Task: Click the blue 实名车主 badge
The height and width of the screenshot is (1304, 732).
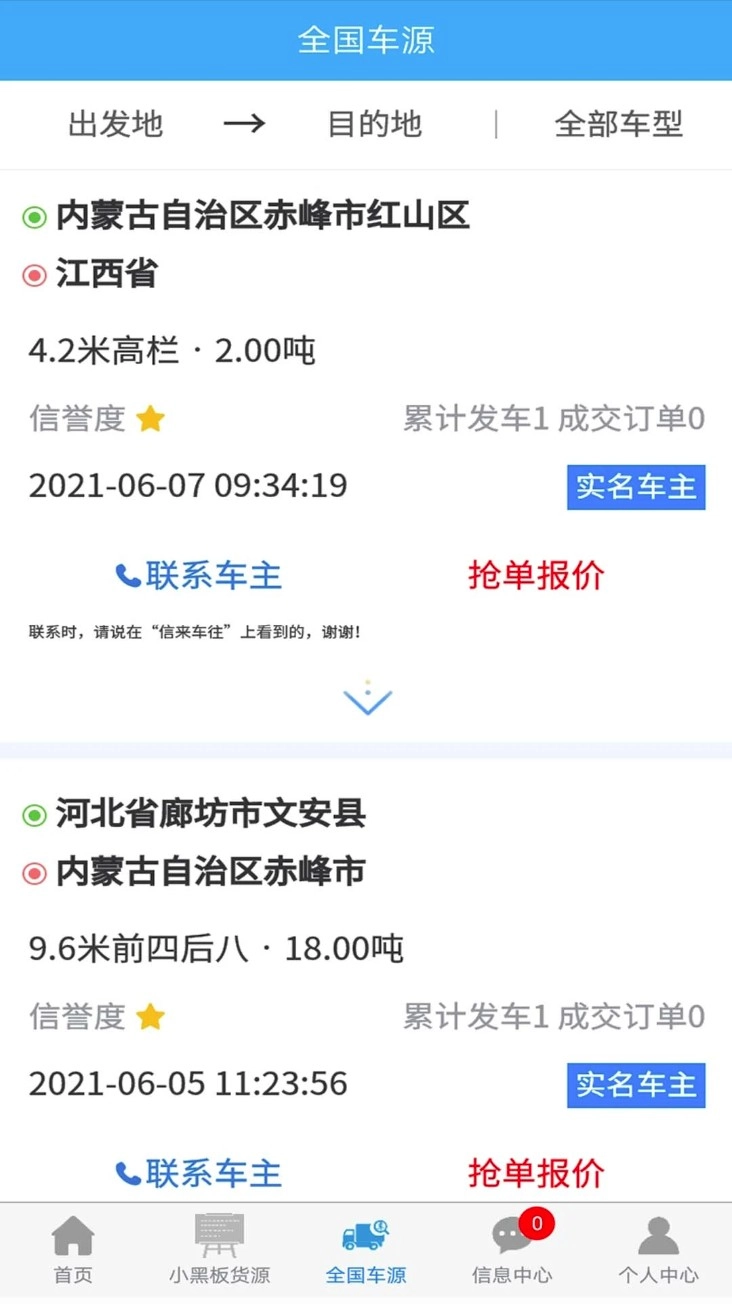Action: pos(637,487)
